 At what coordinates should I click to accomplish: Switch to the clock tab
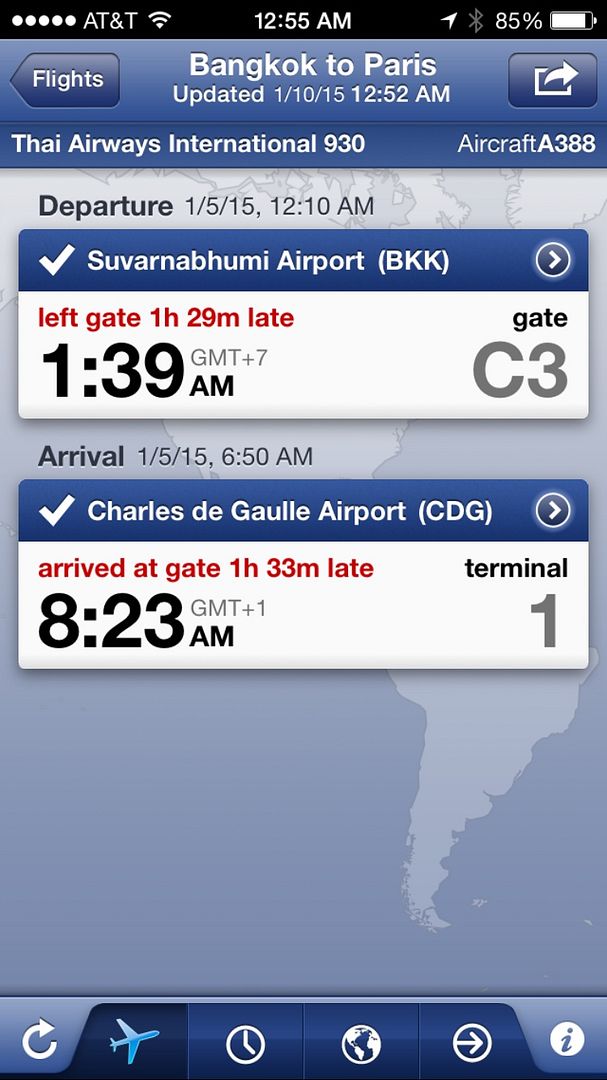coord(245,1041)
